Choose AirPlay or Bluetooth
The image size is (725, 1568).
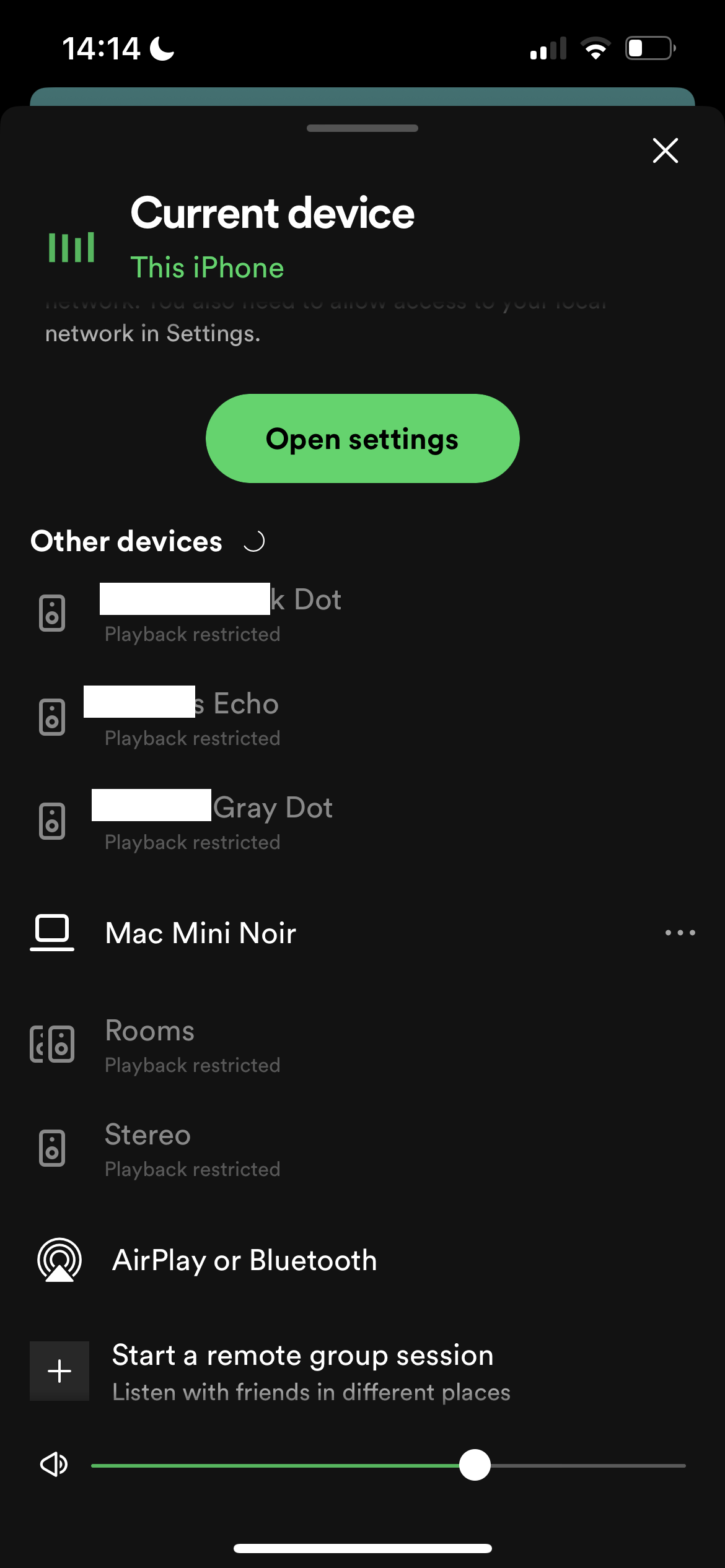(362, 1260)
